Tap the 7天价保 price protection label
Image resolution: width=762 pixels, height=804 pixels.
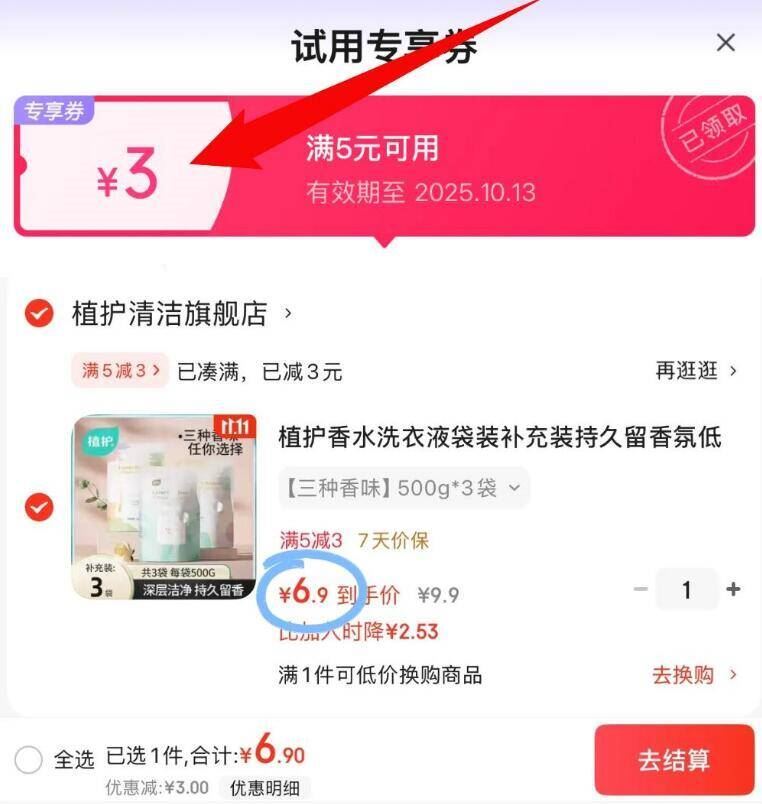point(391,538)
